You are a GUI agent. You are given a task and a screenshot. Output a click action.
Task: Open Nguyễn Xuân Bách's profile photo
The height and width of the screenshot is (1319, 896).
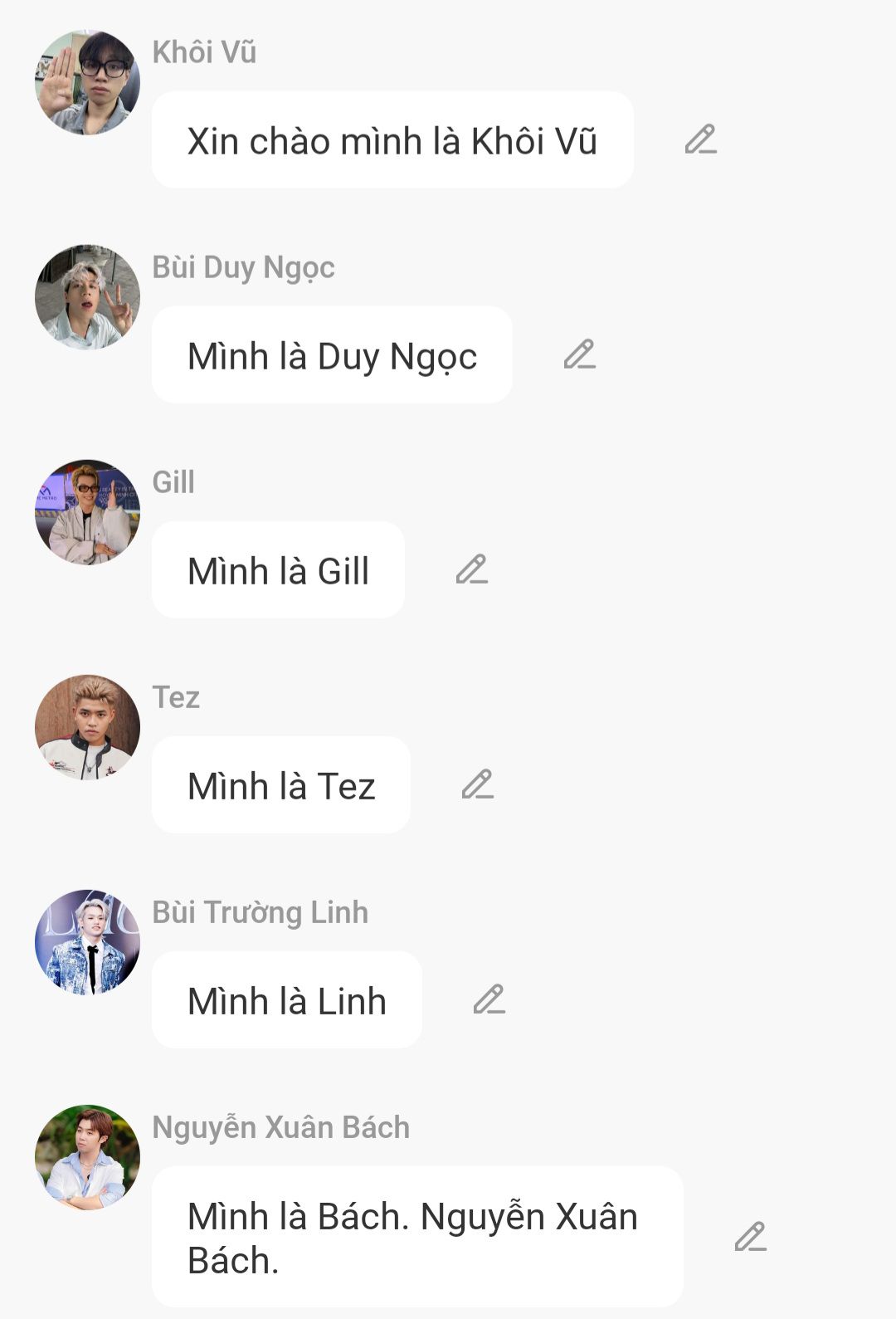87,1157
